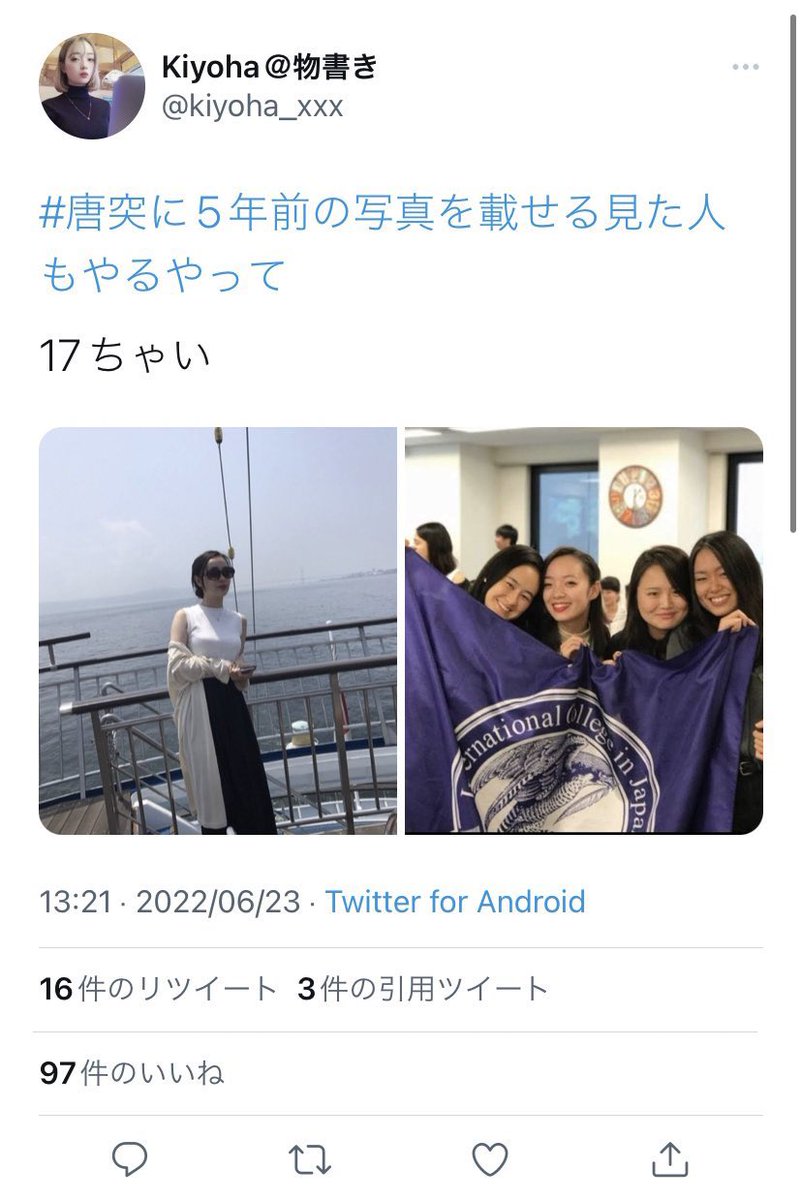Like this tweet with the heart

point(488,1159)
